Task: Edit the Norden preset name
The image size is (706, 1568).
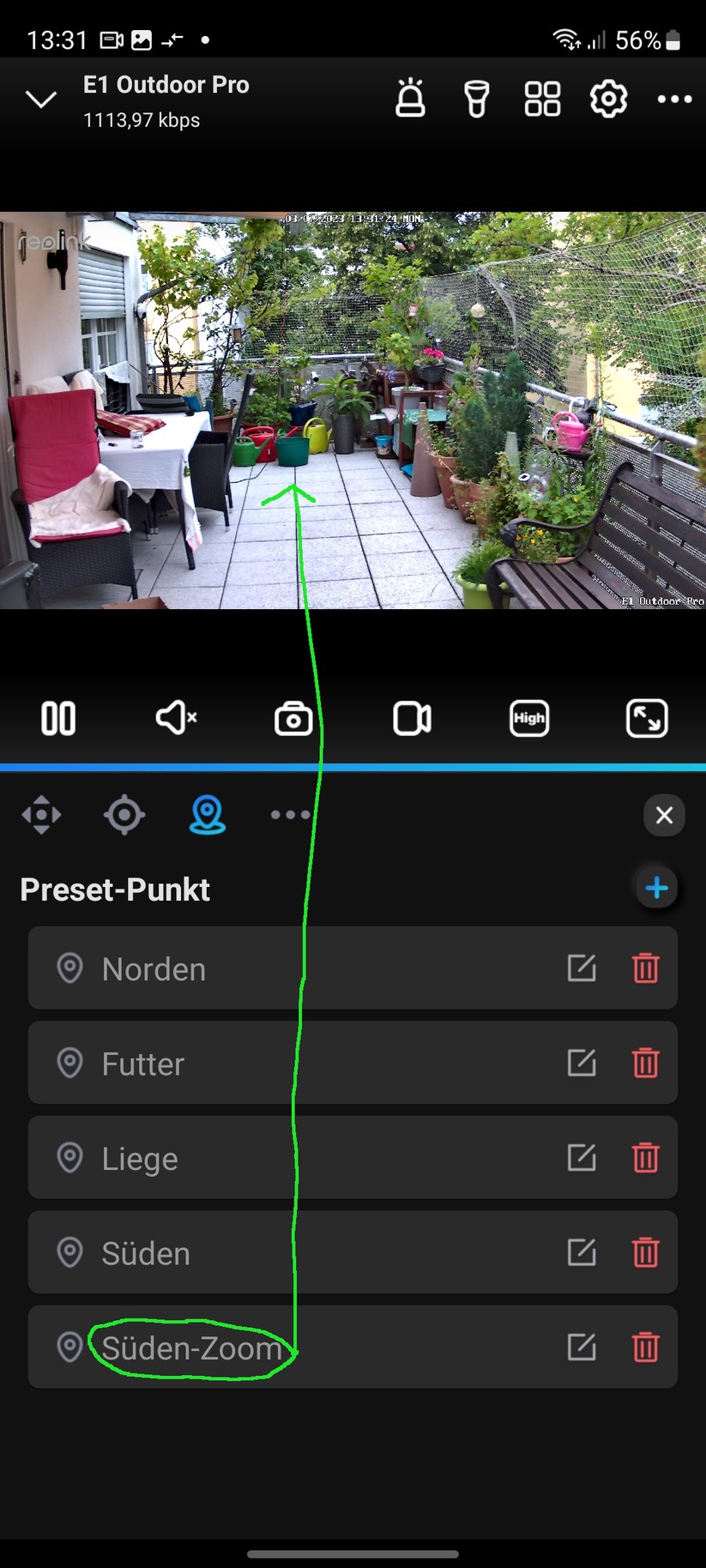Action: 582,968
